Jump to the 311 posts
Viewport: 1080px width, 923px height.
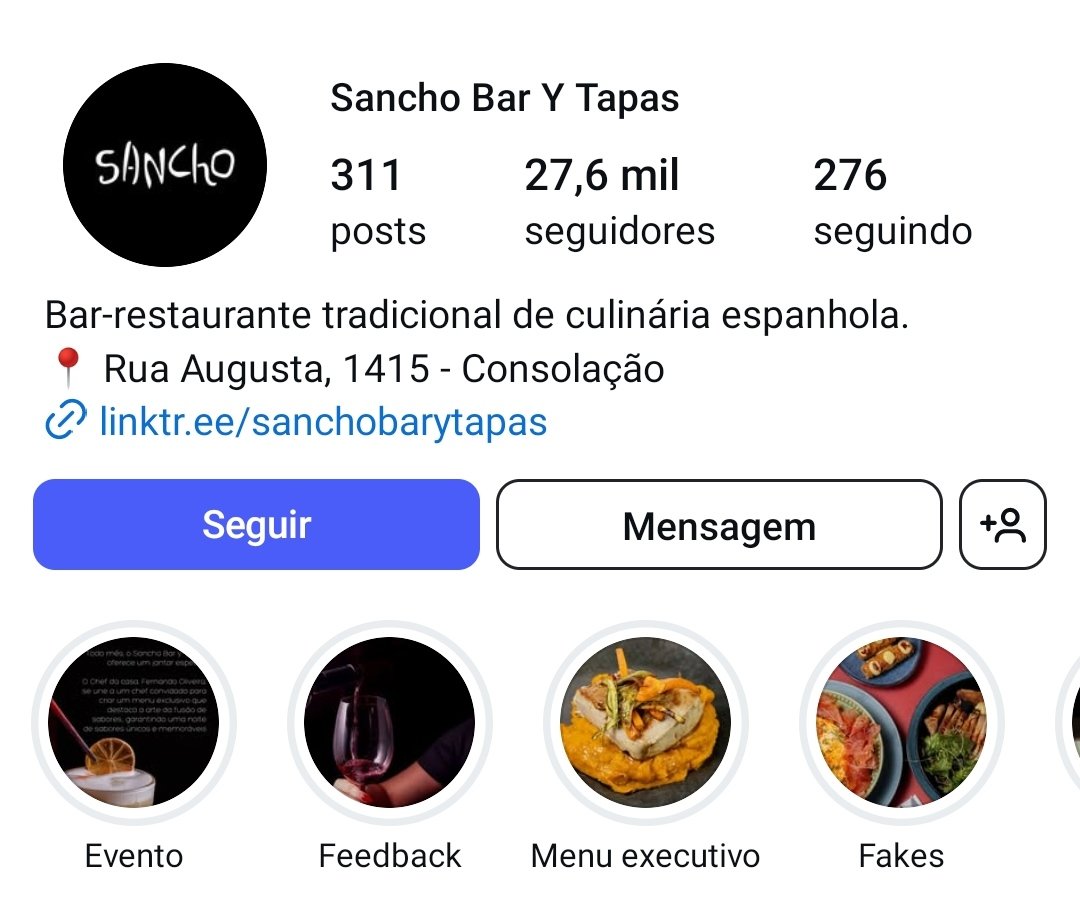point(378,203)
